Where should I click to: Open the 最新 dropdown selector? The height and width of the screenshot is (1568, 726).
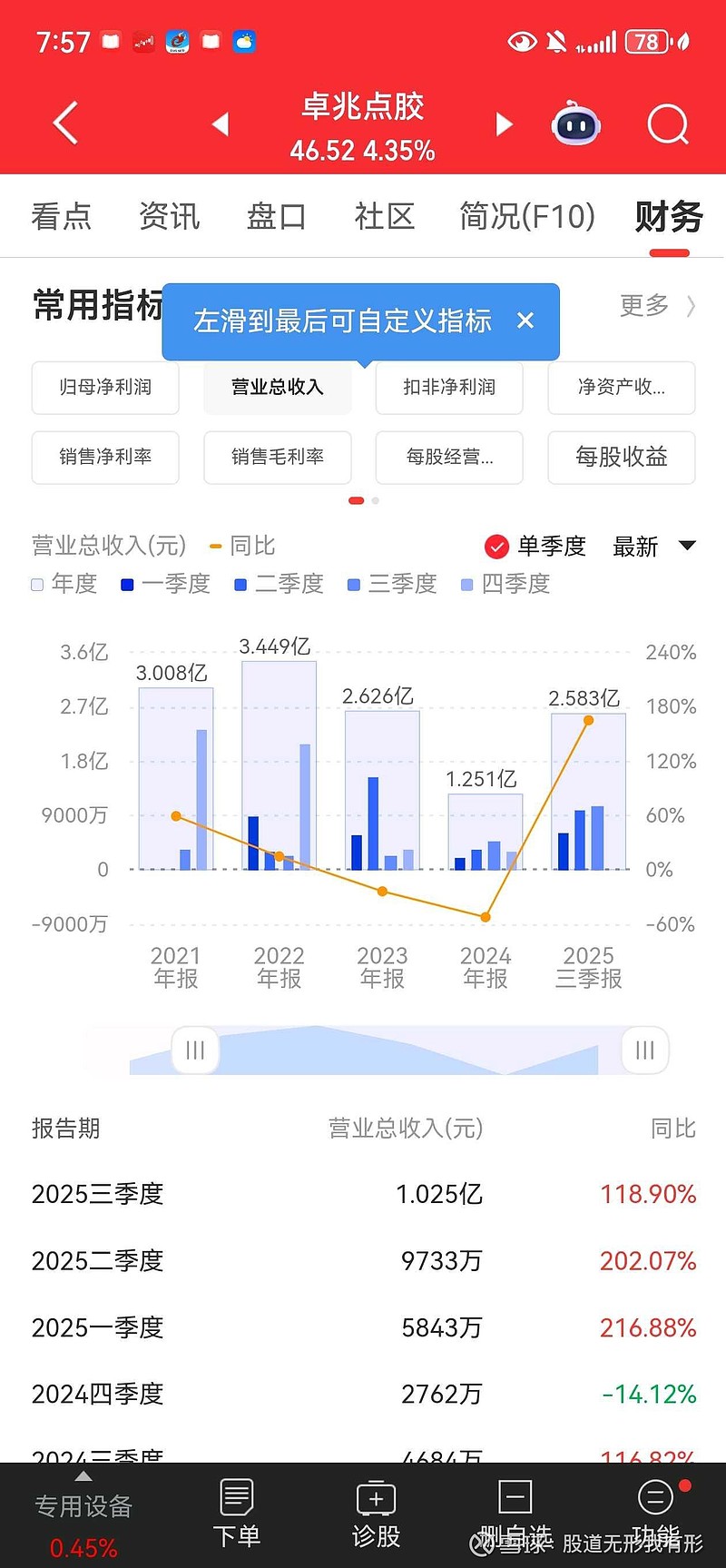648,547
